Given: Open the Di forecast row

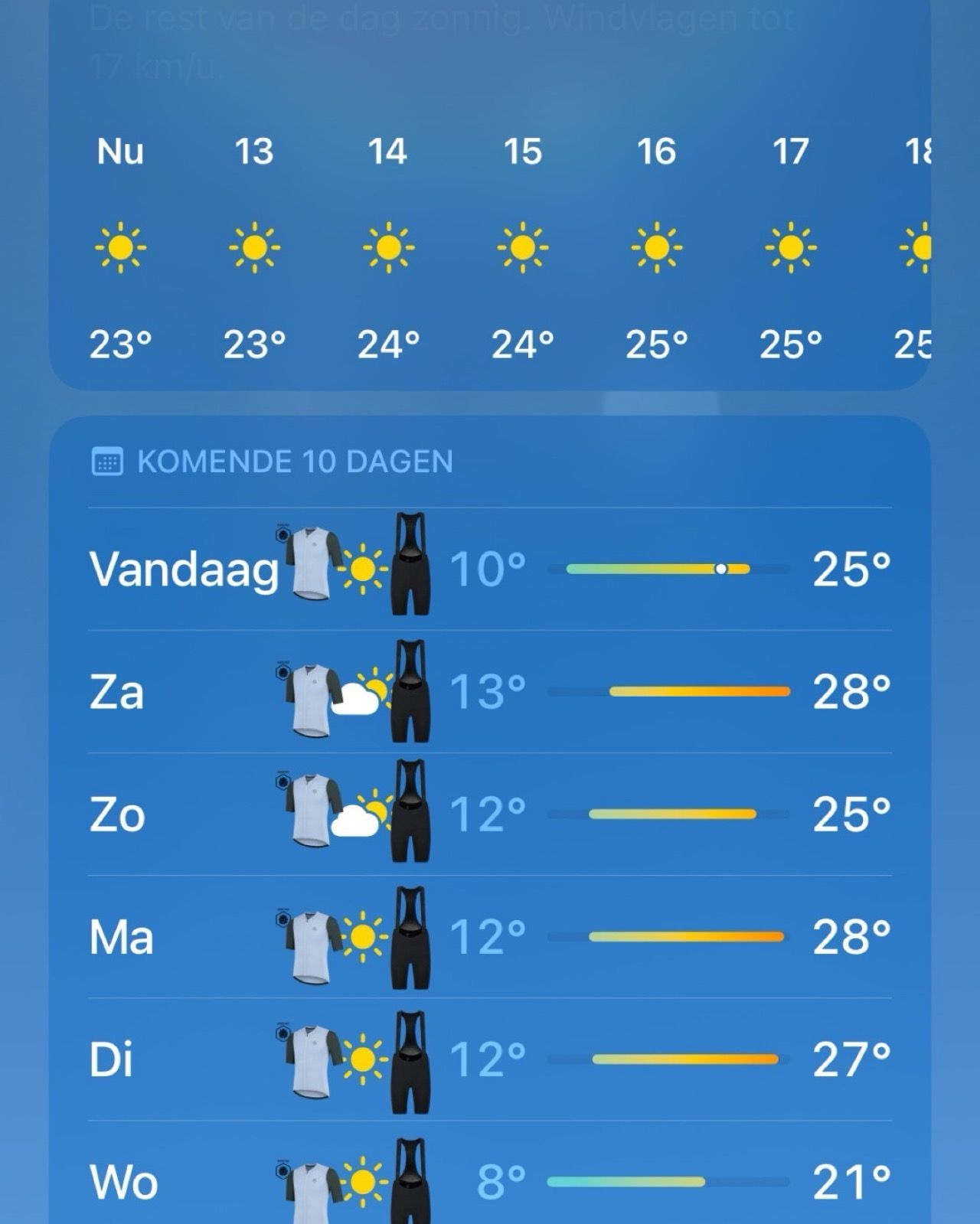Looking at the screenshot, I should tap(490, 1059).
